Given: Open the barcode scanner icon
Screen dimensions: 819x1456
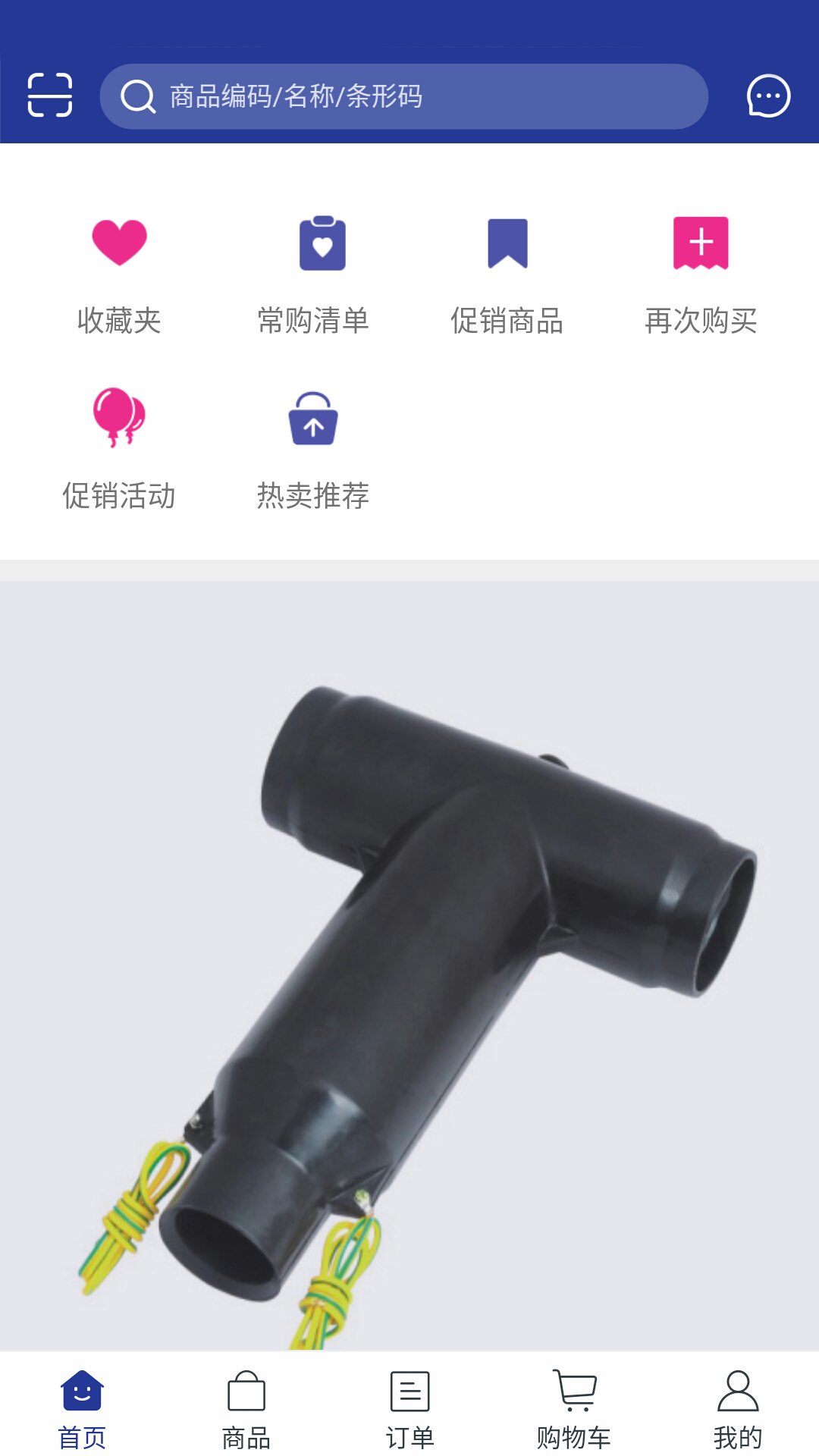Looking at the screenshot, I should (50, 96).
